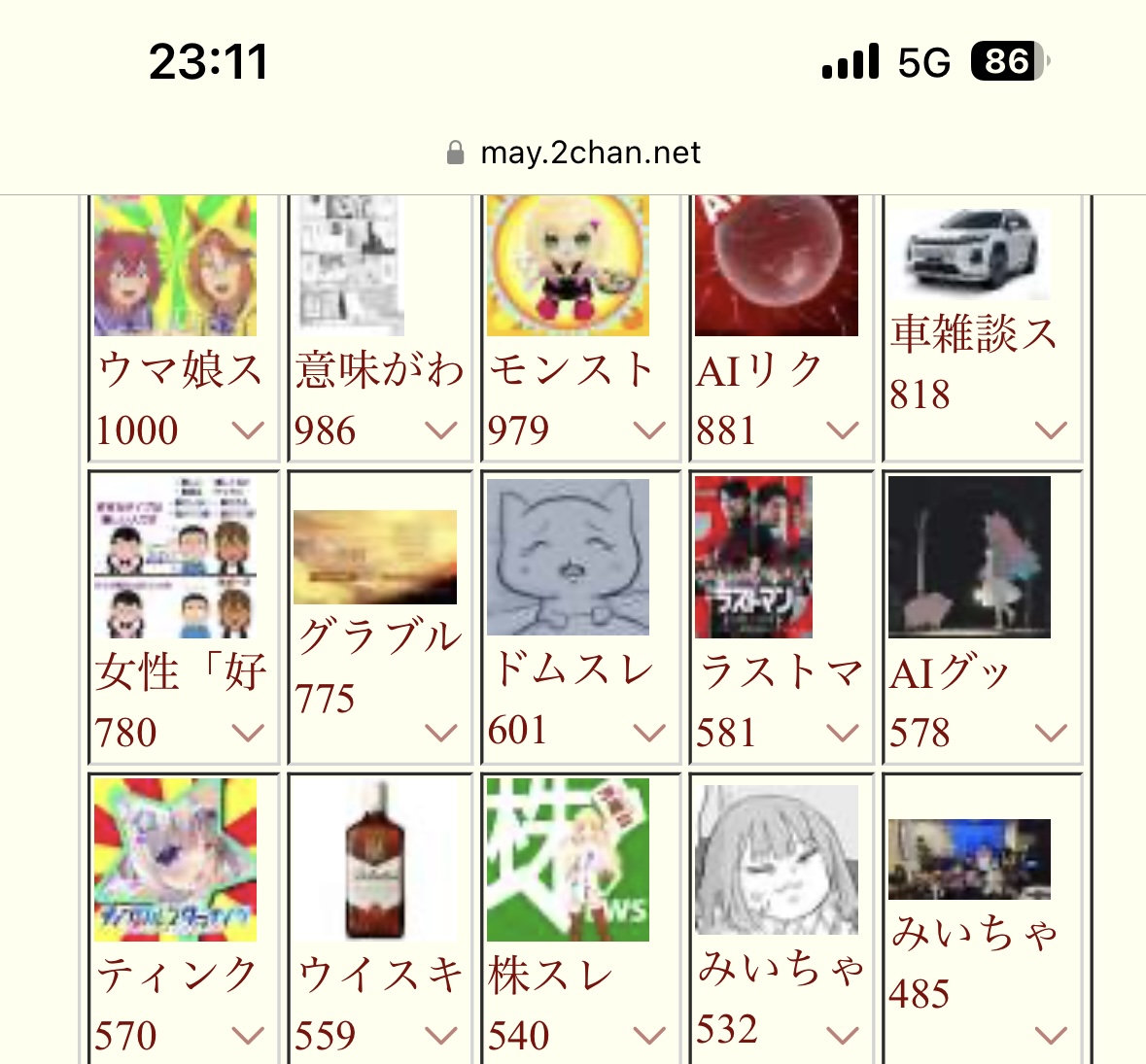Open the モンスト thread
The width and height of the screenshot is (1146, 1064).
pyautogui.click(x=571, y=370)
